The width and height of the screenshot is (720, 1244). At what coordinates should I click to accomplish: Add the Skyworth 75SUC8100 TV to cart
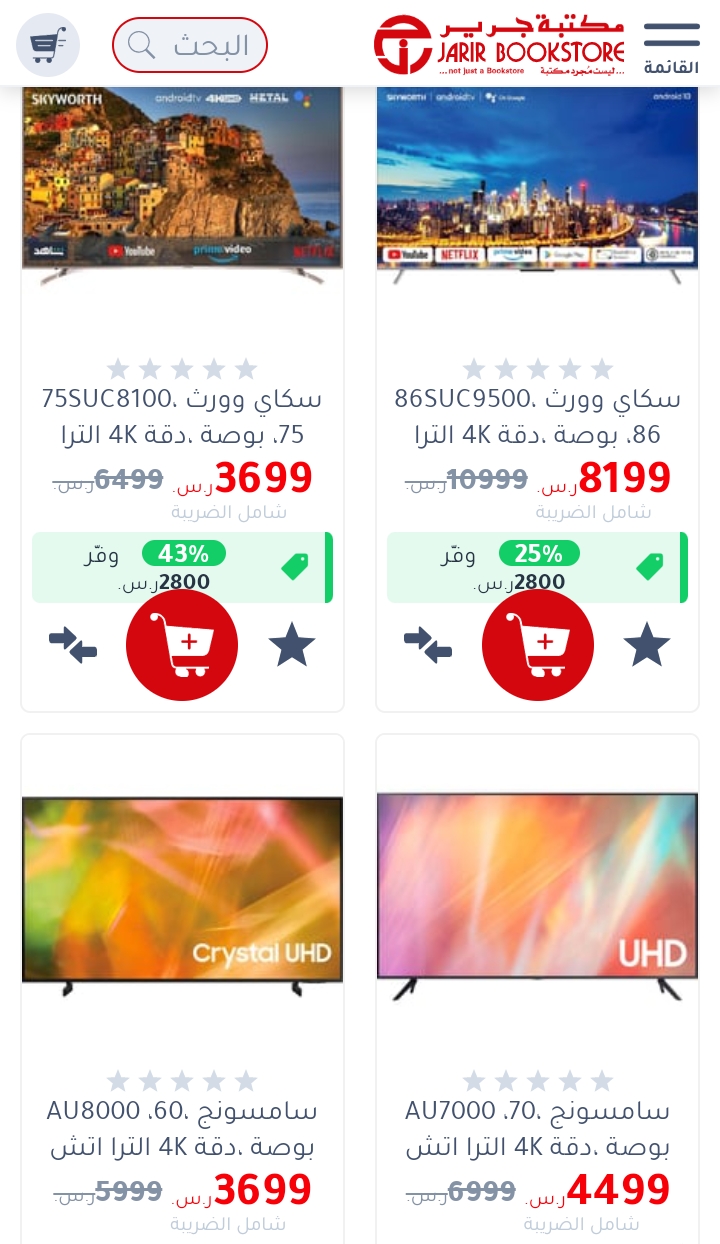182,645
